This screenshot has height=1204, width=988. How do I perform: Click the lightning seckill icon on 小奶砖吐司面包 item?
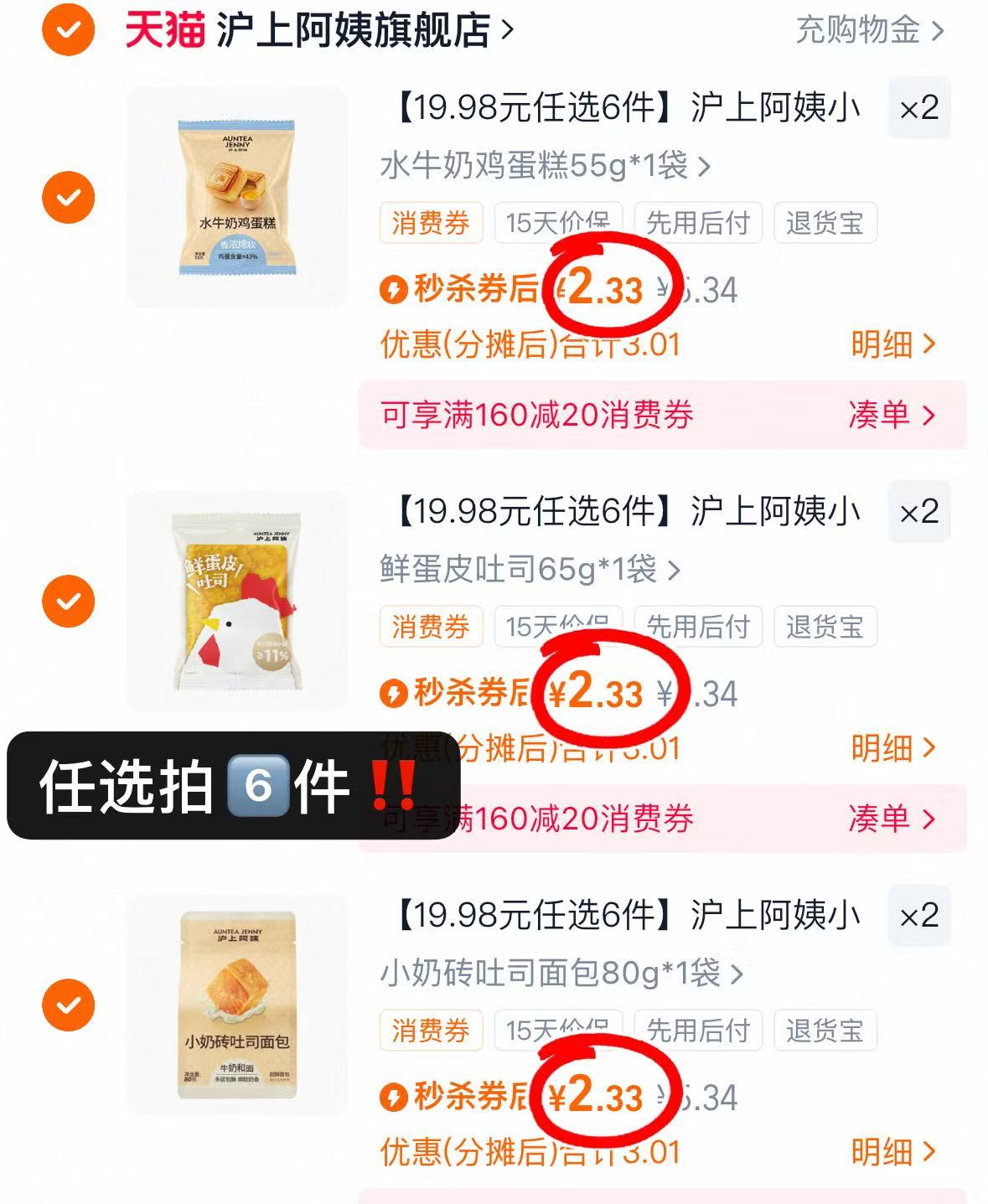coord(396,1096)
